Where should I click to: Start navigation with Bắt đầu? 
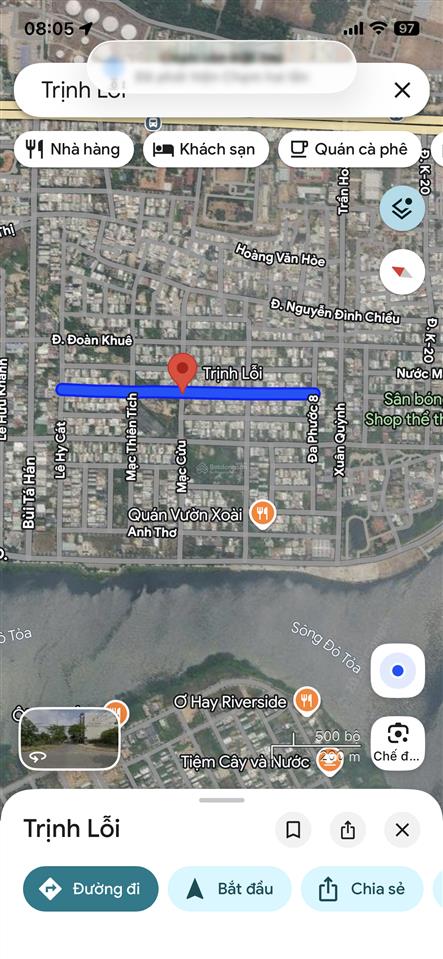[x=229, y=889]
